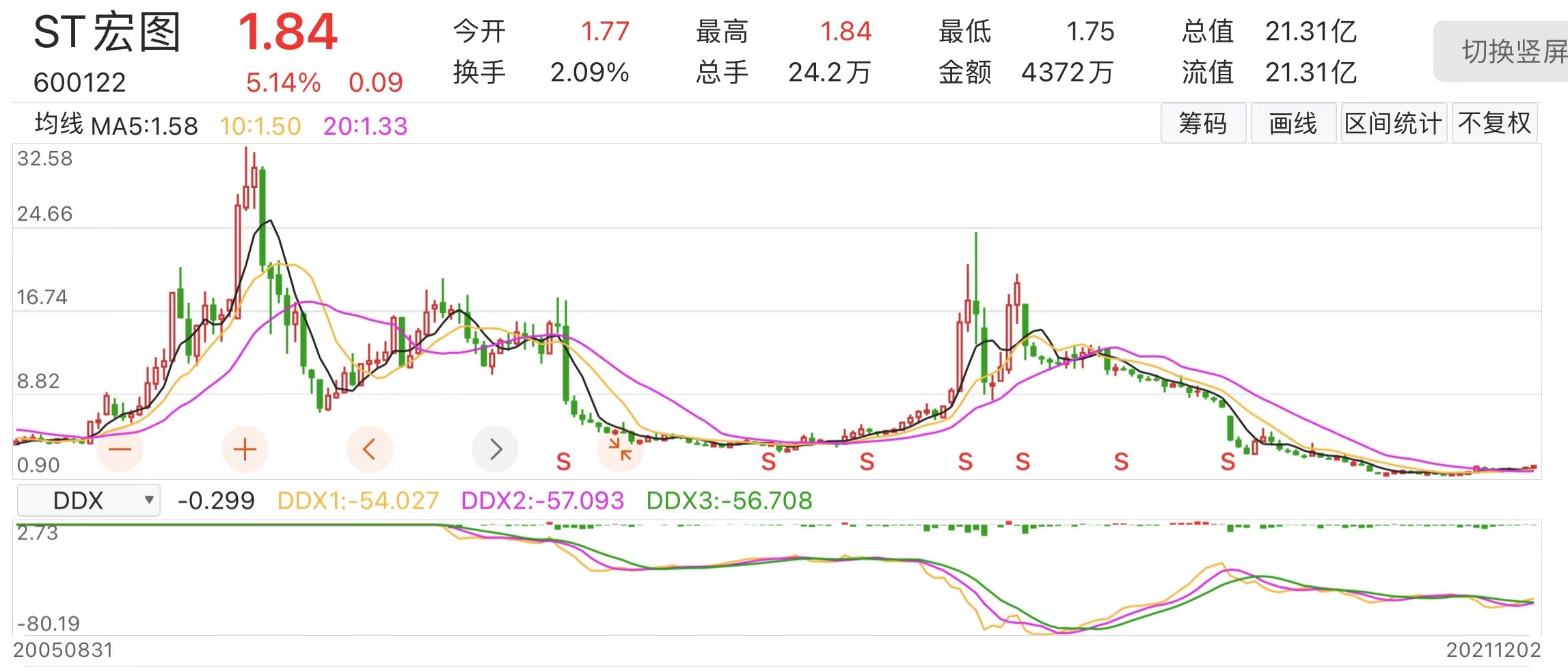The width and height of the screenshot is (1568, 672).
Task: Activate the 画线 drawing tool
Action: click(1293, 124)
